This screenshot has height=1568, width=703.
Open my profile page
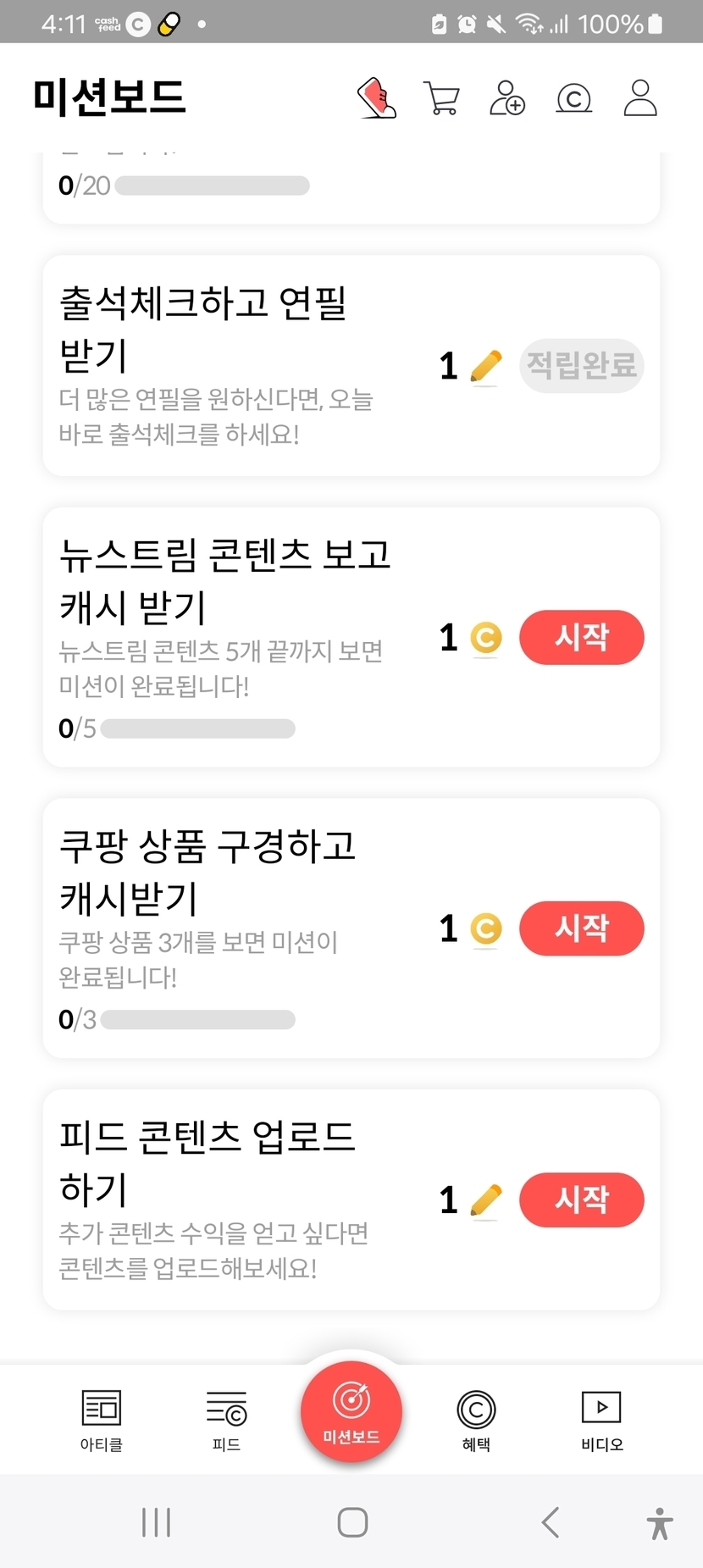640,98
